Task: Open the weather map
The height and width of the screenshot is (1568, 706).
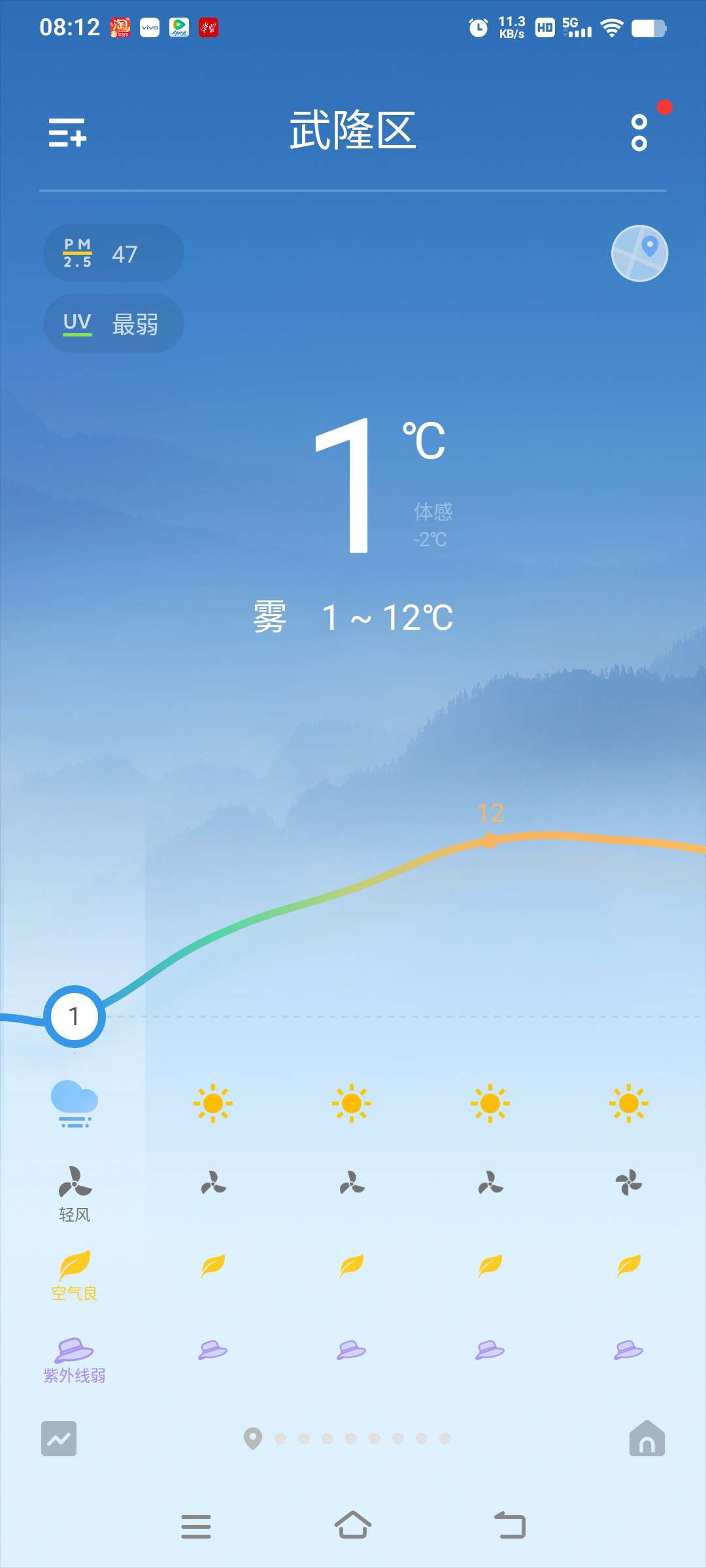Action: click(639, 253)
